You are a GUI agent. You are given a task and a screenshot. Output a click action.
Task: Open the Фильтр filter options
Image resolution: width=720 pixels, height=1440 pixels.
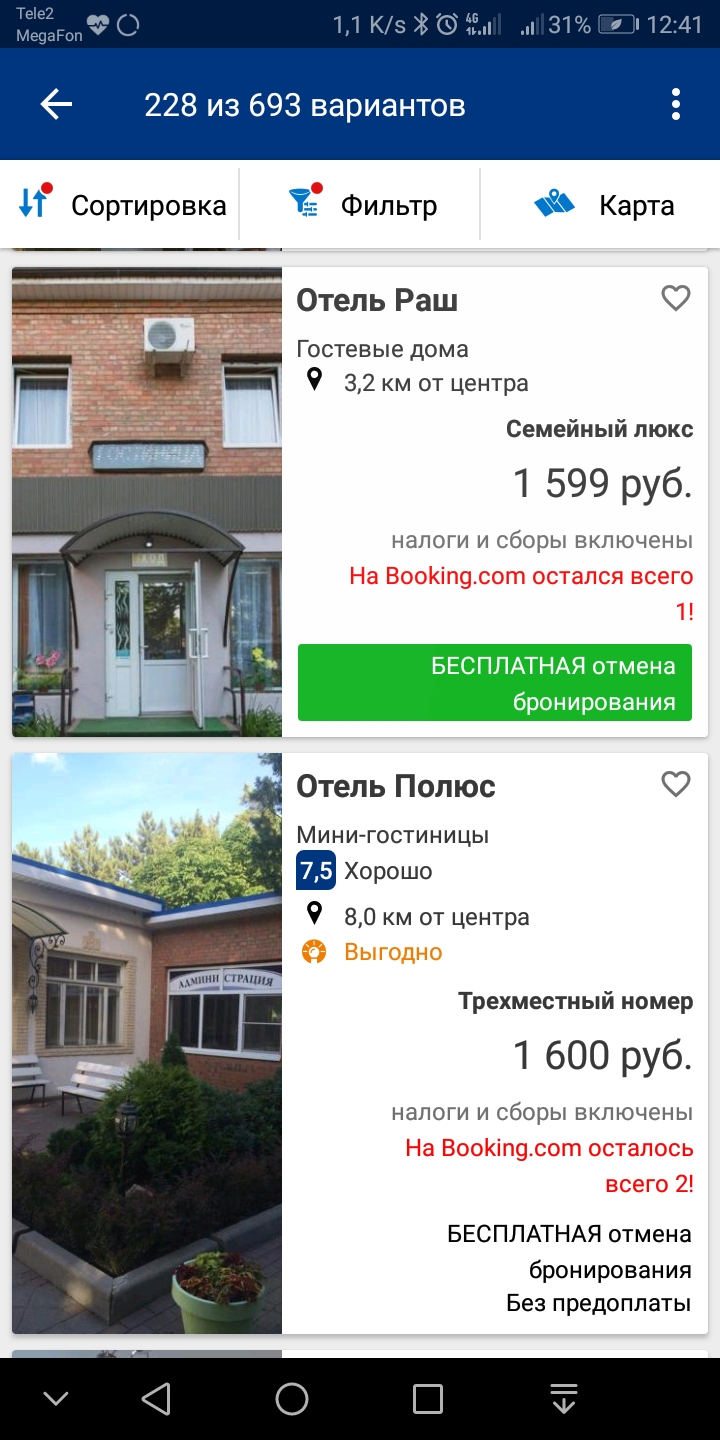[362, 205]
